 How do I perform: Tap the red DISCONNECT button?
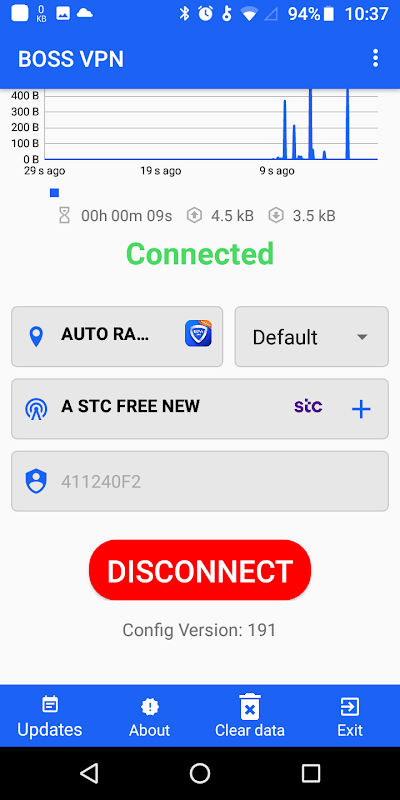(x=200, y=570)
